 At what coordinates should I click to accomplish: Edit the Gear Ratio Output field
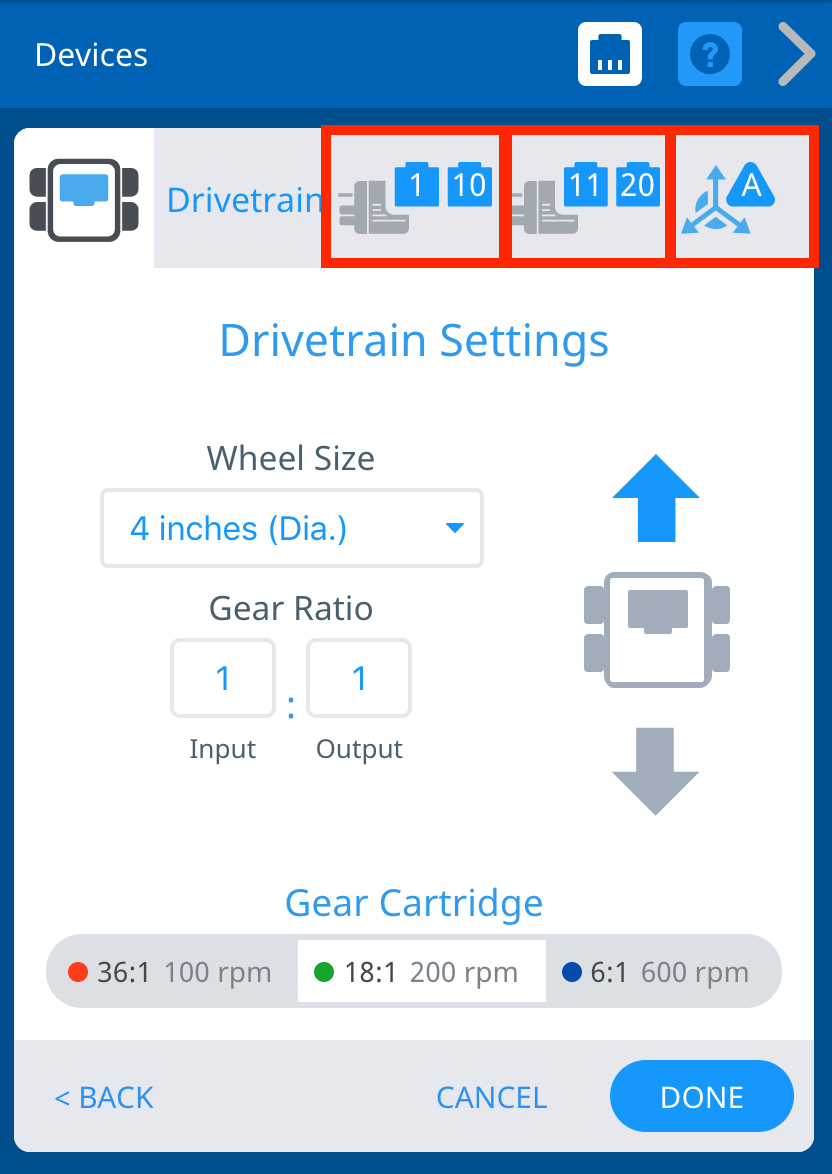[x=359, y=679]
